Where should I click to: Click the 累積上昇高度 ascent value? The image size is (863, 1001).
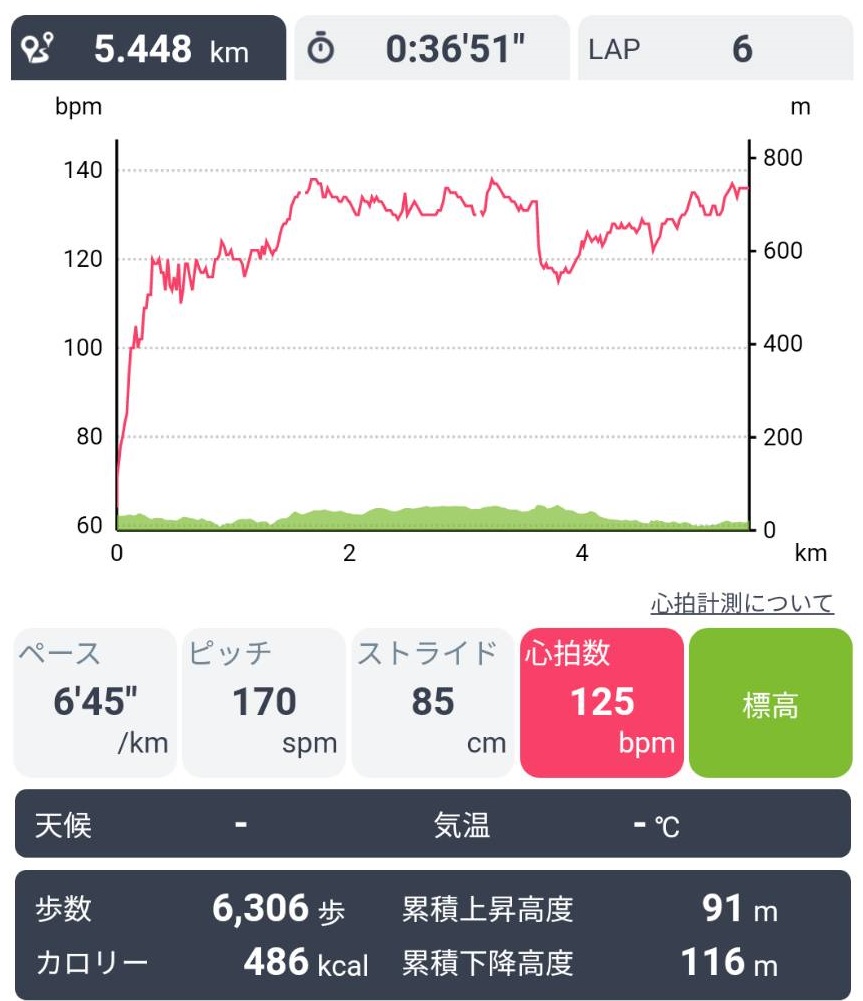coord(723,910)
